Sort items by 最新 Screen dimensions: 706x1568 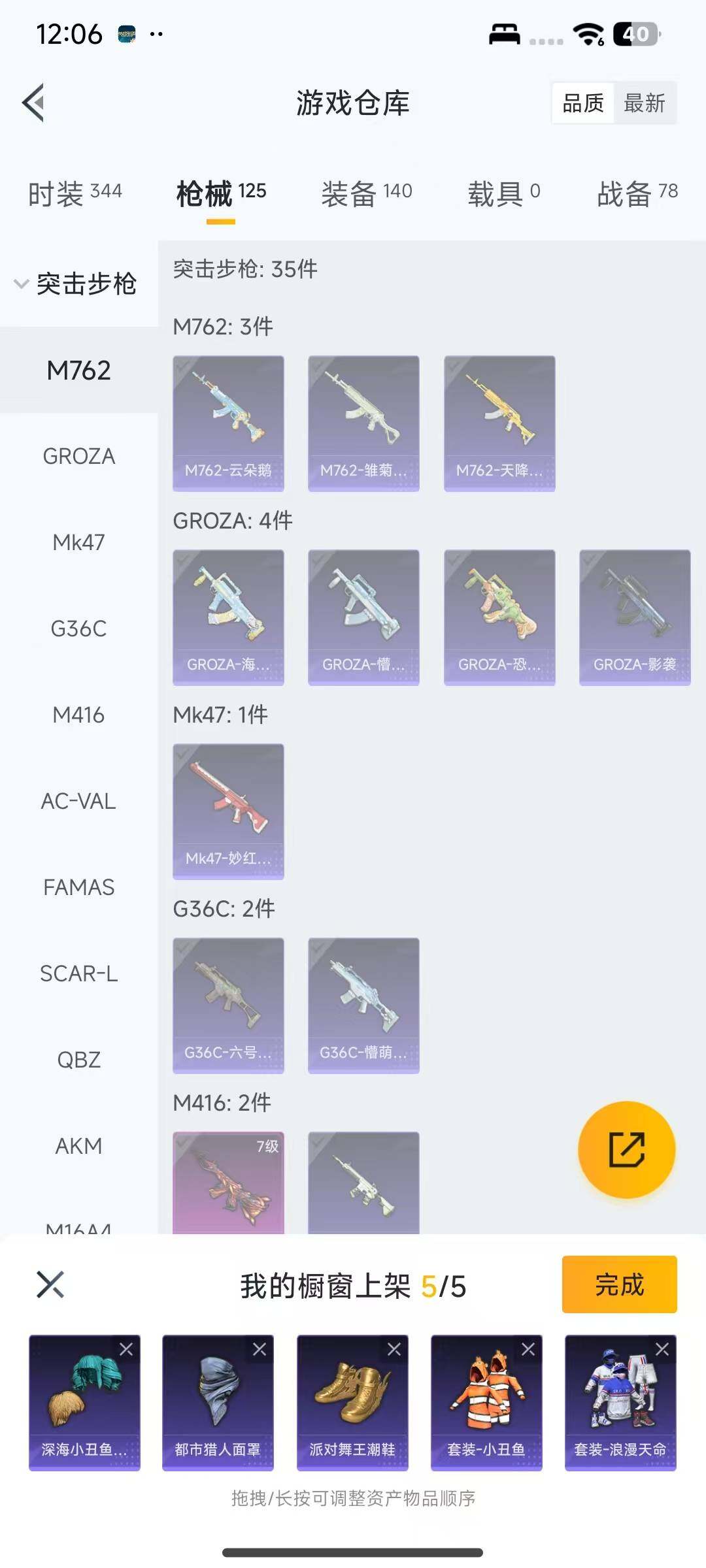point(644,103)
